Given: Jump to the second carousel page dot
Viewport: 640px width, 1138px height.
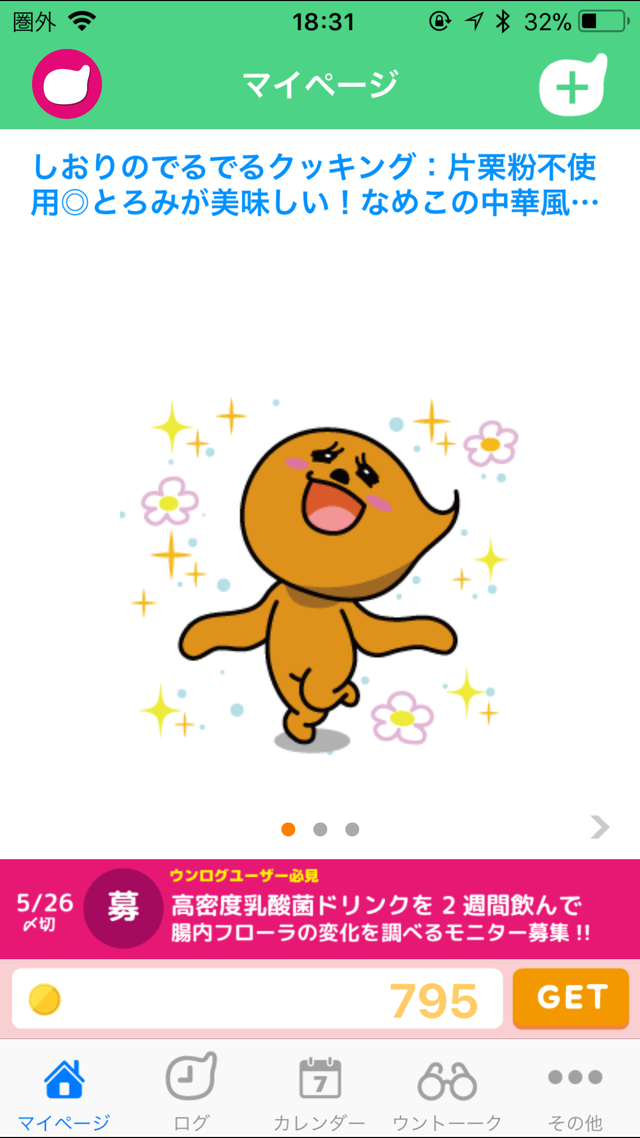Looking at the screenshot, I should pos(320,829).
